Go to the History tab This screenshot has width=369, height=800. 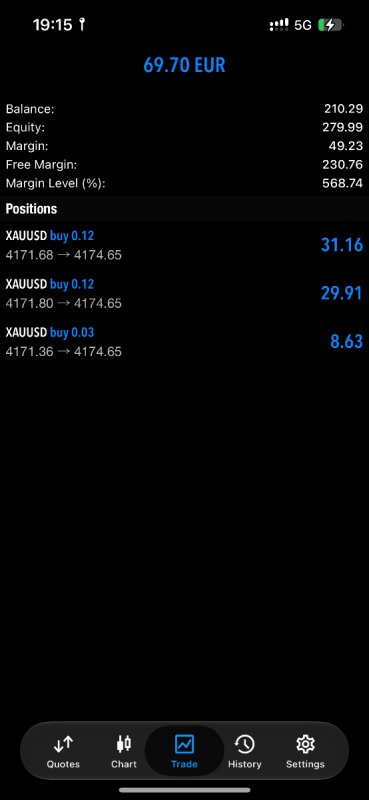click(244, 752)
